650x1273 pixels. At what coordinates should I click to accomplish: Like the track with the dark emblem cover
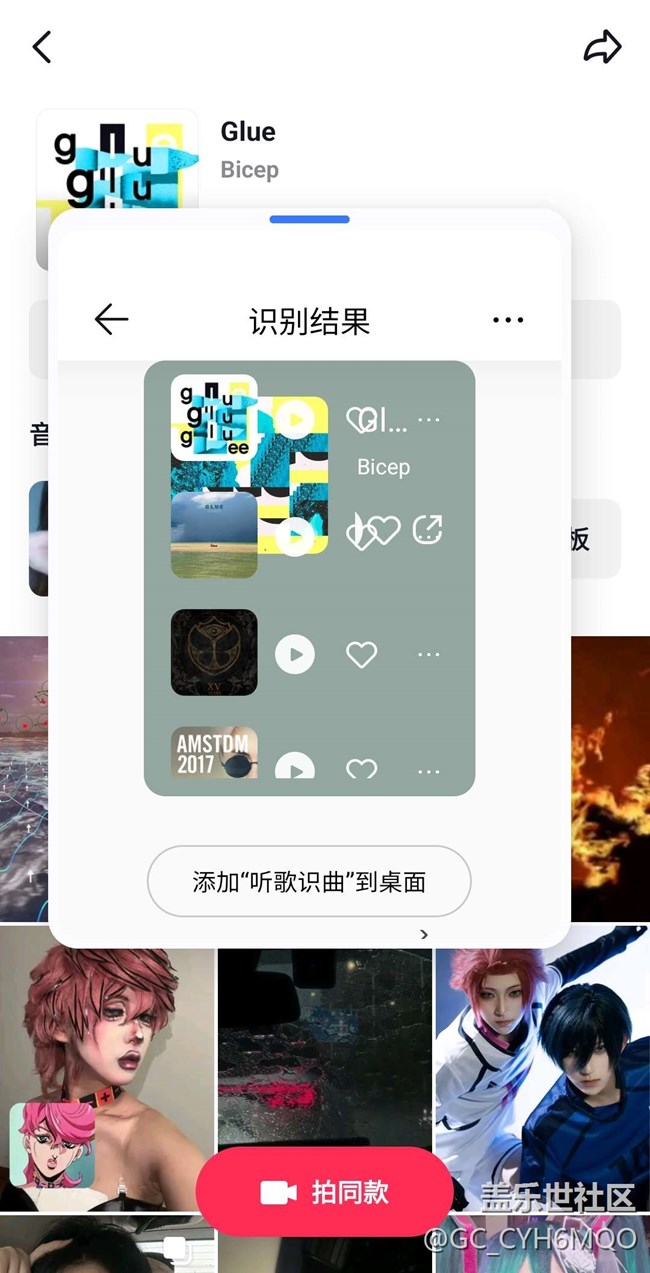pyautogui.click(x=361, y=655)
